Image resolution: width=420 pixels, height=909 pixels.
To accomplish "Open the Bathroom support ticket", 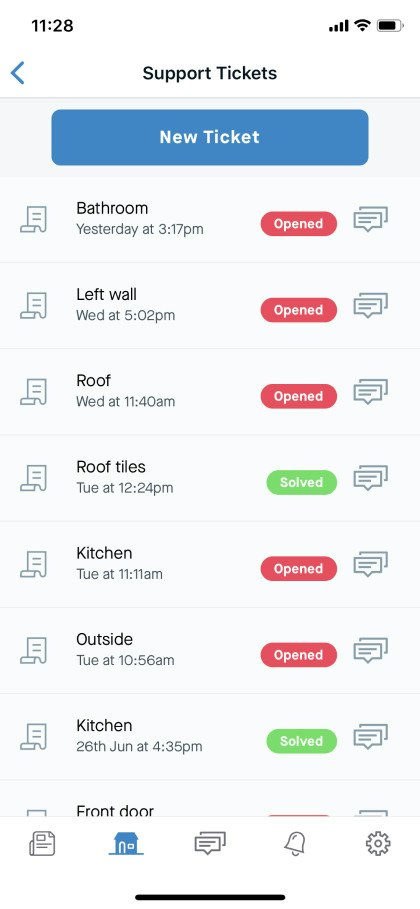I will click(210, 220).
